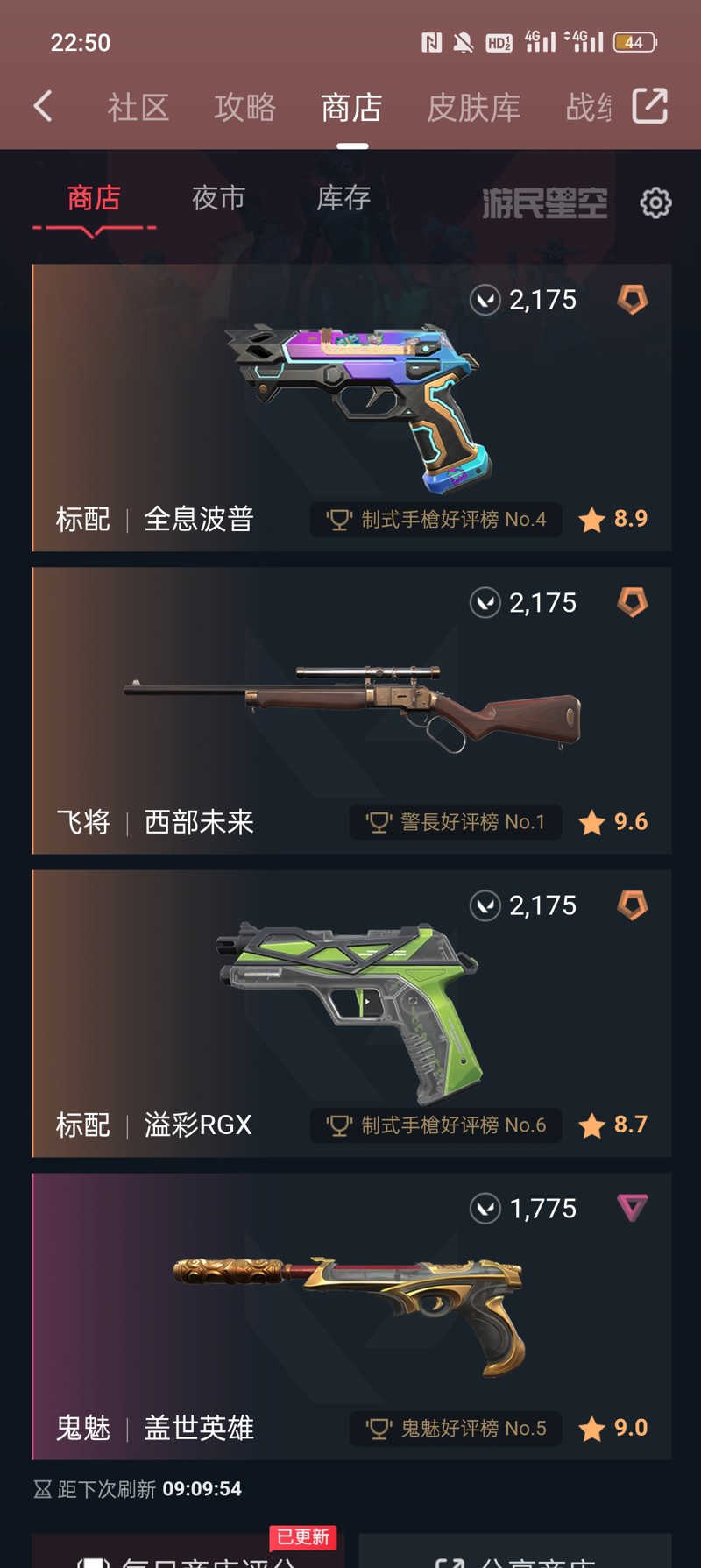Switch to the 攻略 tab
701x1568 pixels.
point(244,108)
